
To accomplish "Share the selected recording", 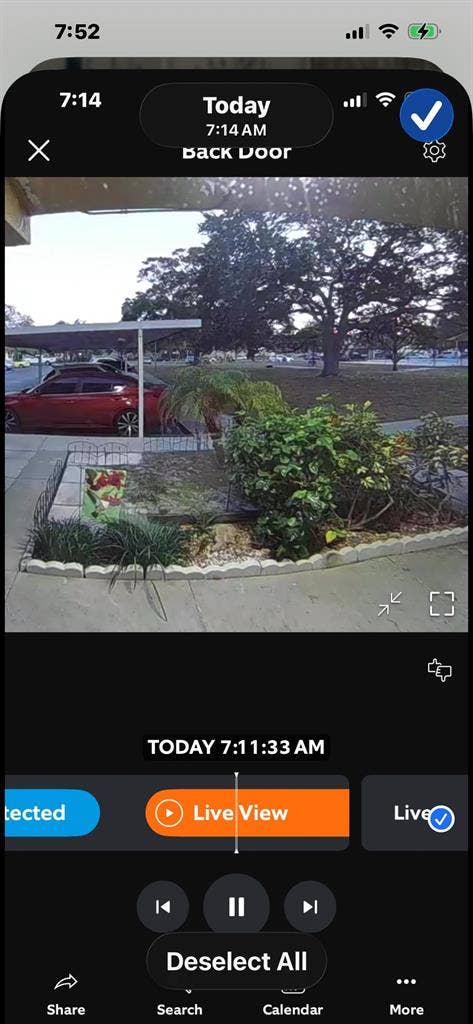I will (x=66, y=995).
